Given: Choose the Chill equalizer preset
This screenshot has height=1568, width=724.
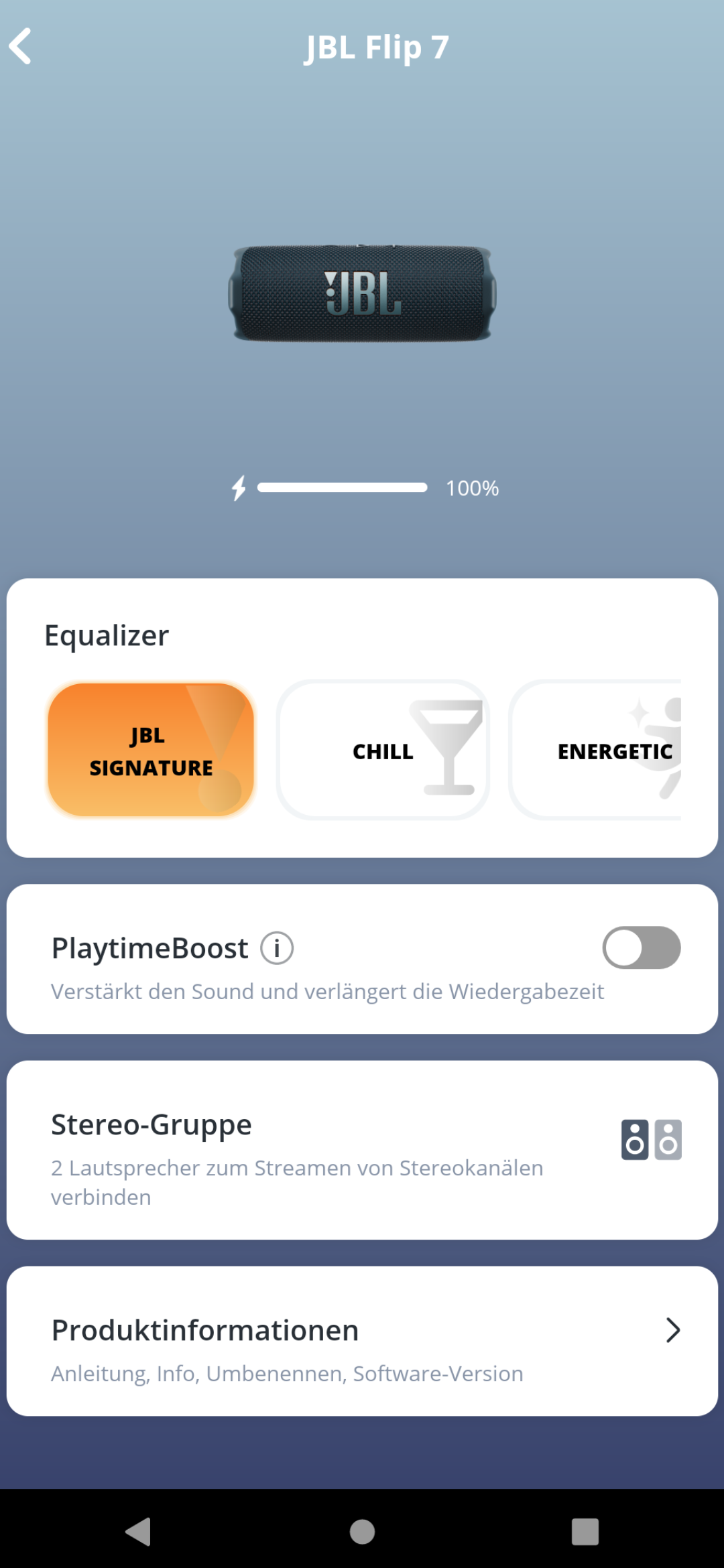Looking at the screenshot, I should 383,750.
